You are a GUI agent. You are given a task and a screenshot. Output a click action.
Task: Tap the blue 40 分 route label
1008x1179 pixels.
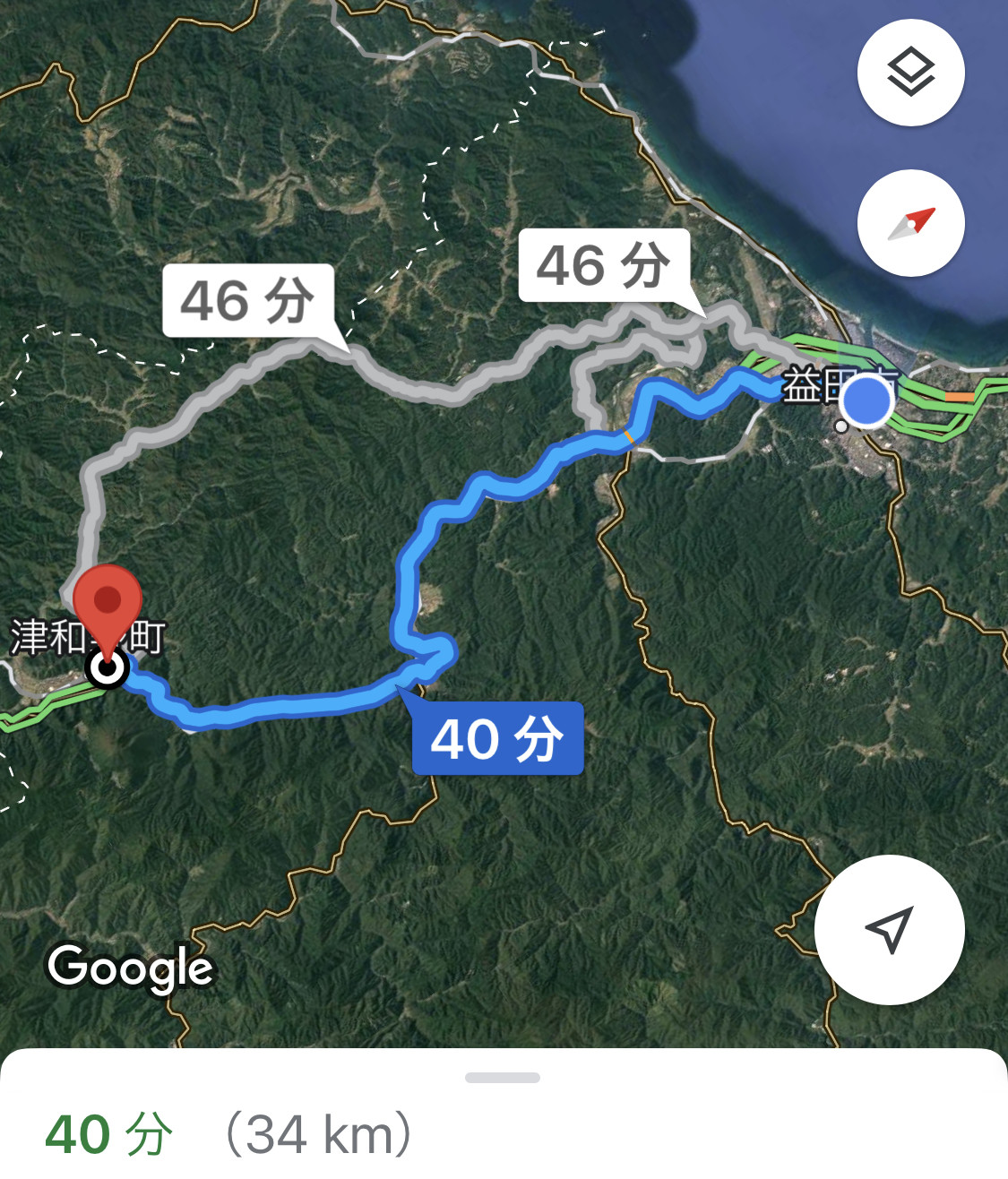(x=497, y=739)
